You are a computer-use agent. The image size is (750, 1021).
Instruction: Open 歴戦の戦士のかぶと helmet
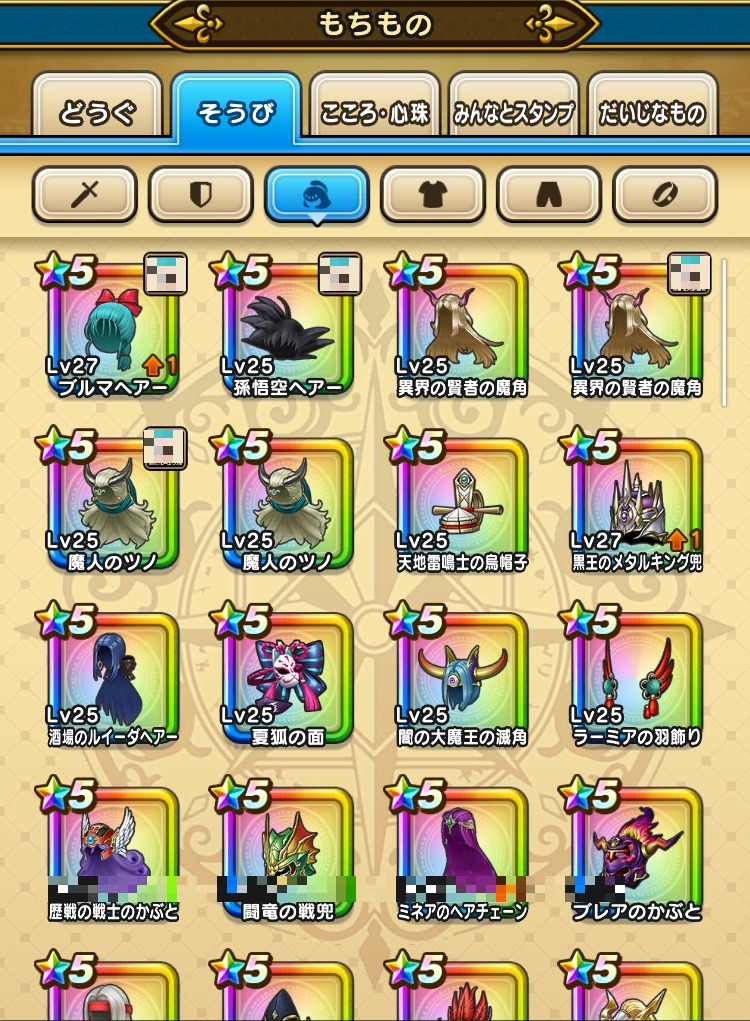pos(113,853)
